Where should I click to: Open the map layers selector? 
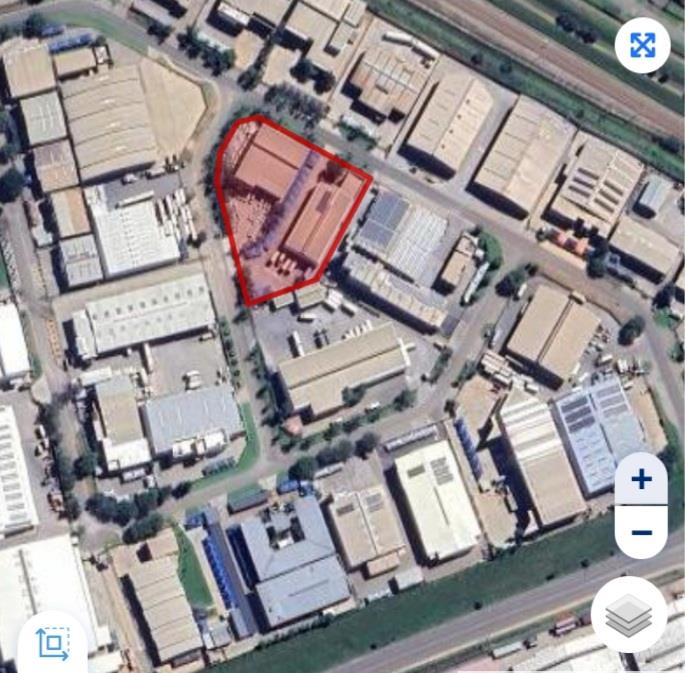[629, 616]
